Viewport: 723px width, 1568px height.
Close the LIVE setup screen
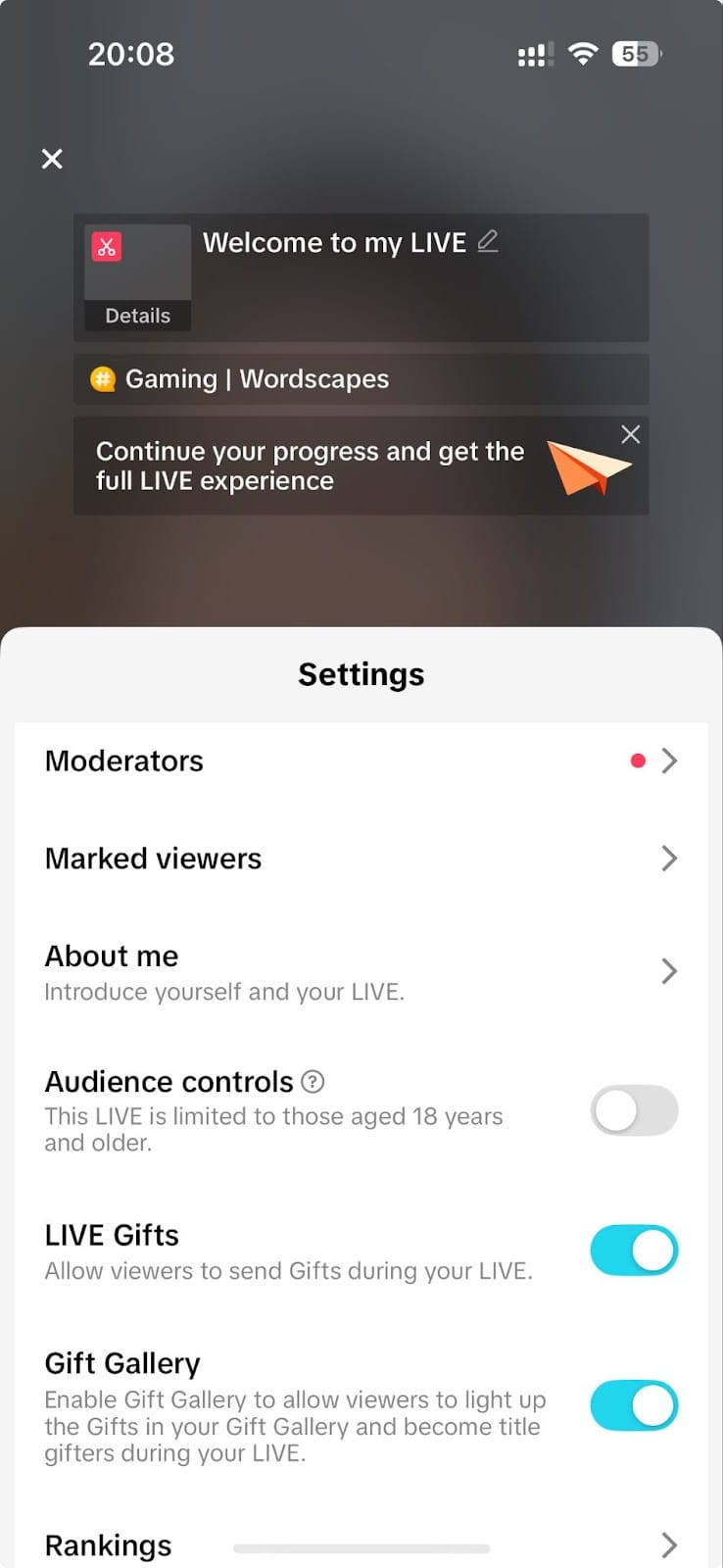coord(53,159)
